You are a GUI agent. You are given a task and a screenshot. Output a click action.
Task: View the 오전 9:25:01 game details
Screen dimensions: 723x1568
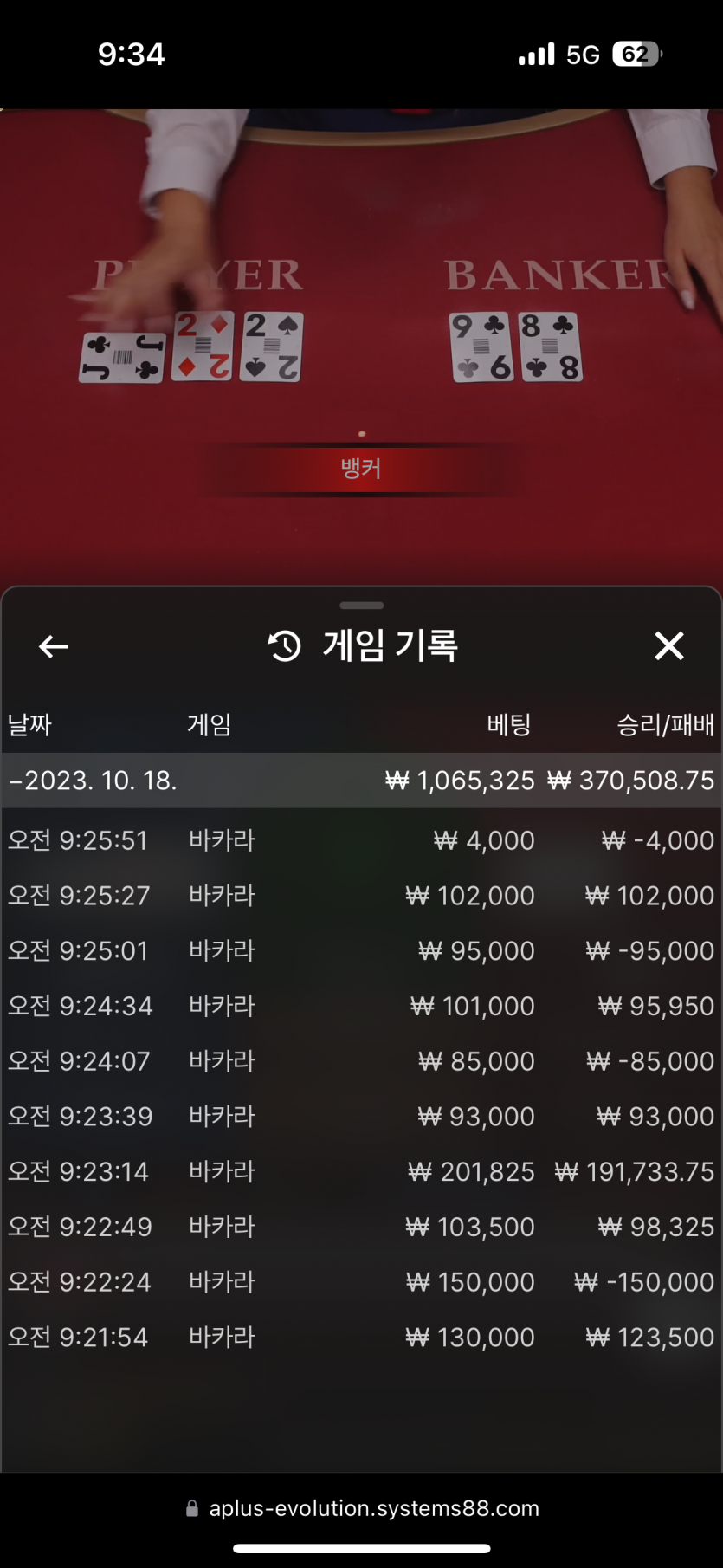pyautogui.click(x=361, y=951)
